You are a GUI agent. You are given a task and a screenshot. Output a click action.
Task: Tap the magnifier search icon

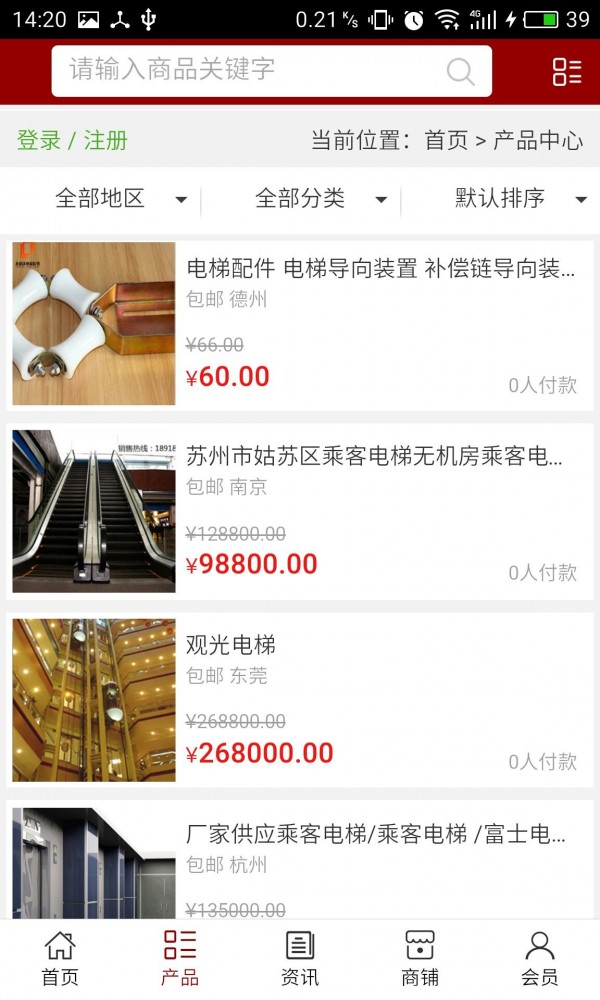pyautogui.click(x=460, y=71)
